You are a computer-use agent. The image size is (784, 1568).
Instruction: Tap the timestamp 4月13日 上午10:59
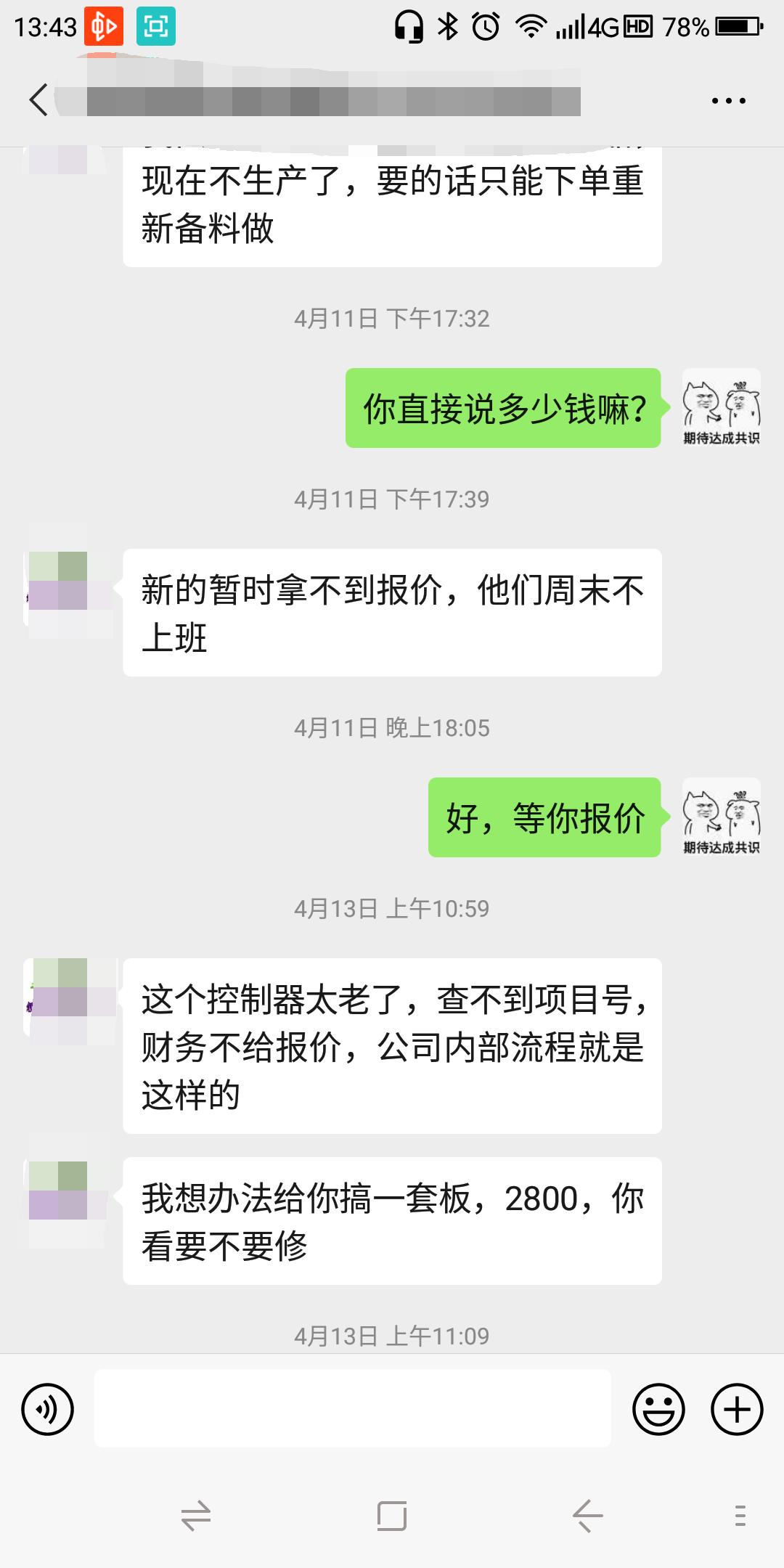392,906
